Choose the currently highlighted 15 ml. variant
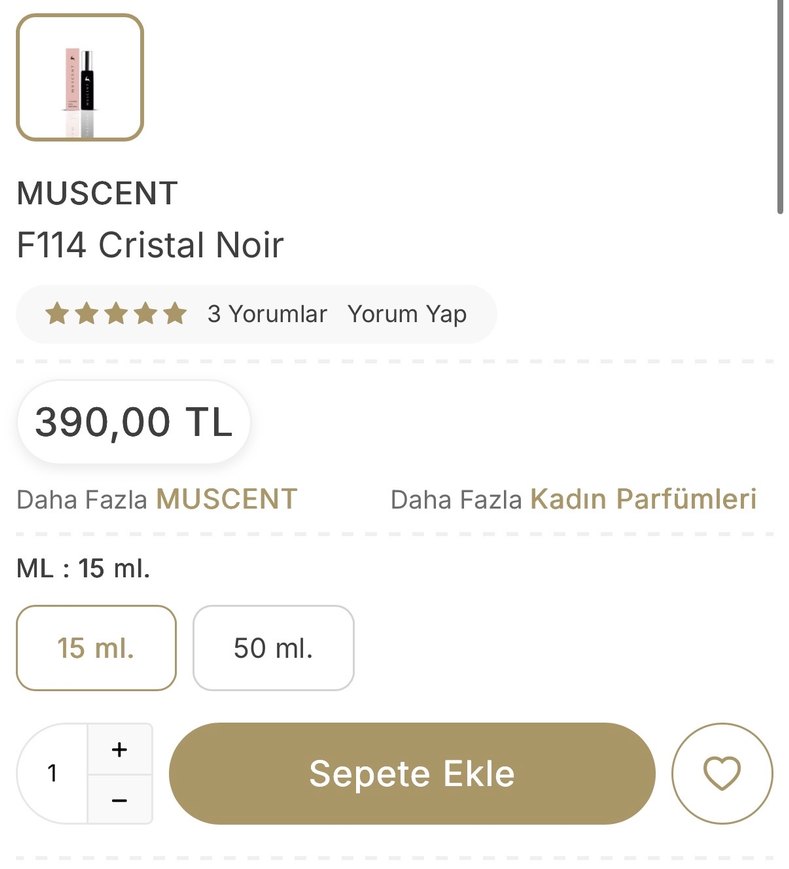The width and height of the screenshot is (789, 869). coord(95,648)
